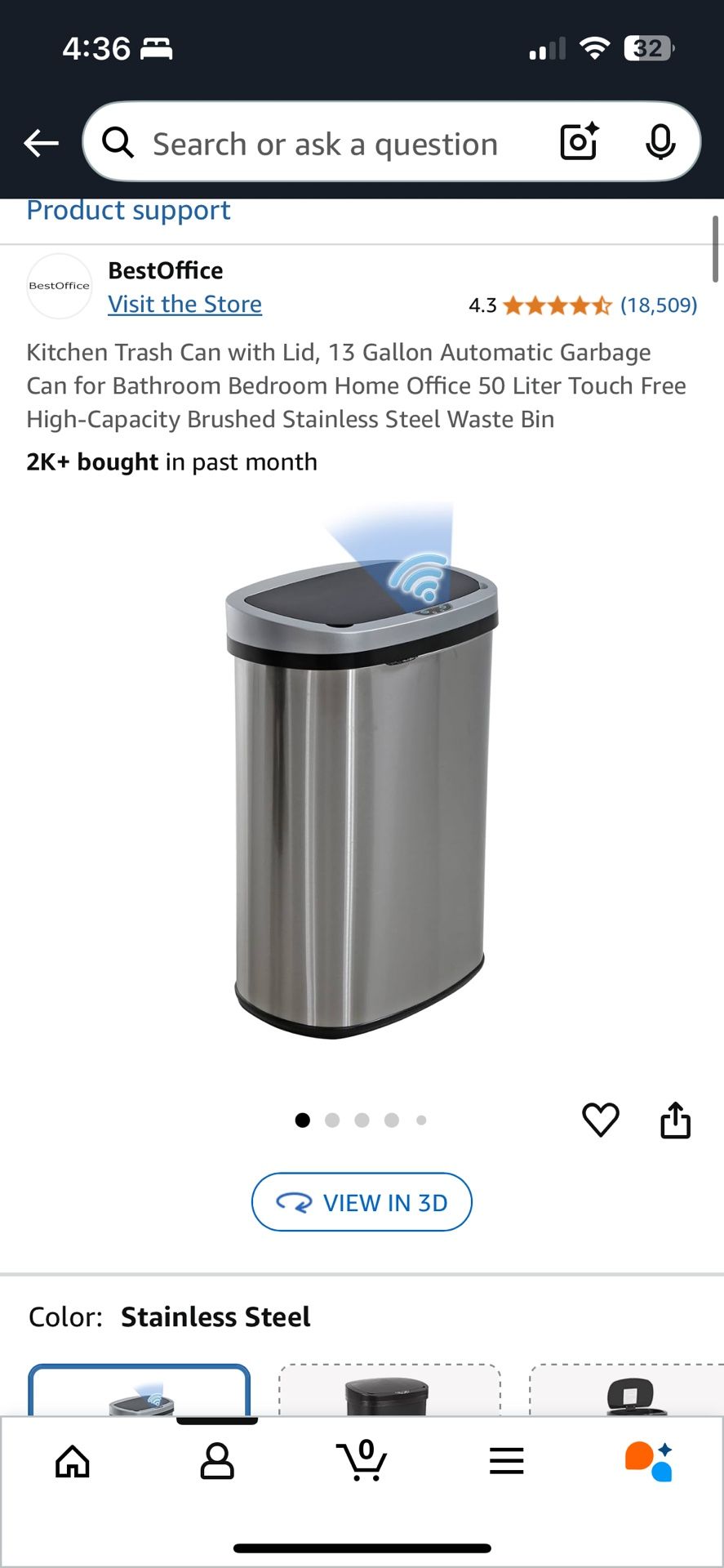Start voice search with the microphone

660,143
